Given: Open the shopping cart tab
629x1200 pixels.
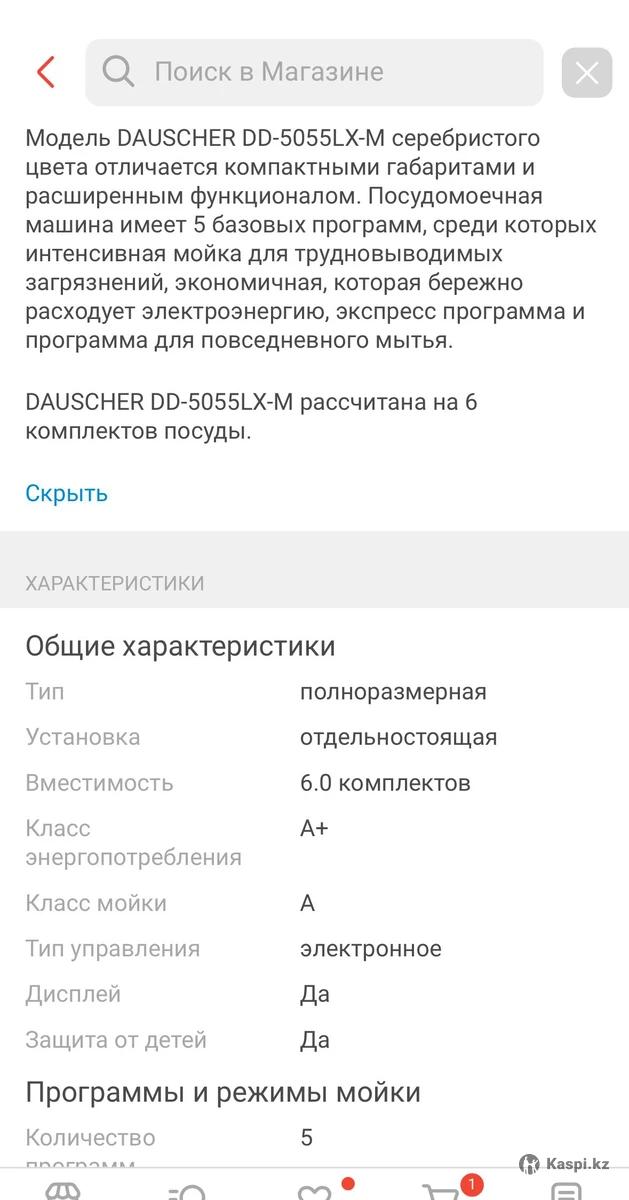Looking at the screenshot, I should 442,1190.
